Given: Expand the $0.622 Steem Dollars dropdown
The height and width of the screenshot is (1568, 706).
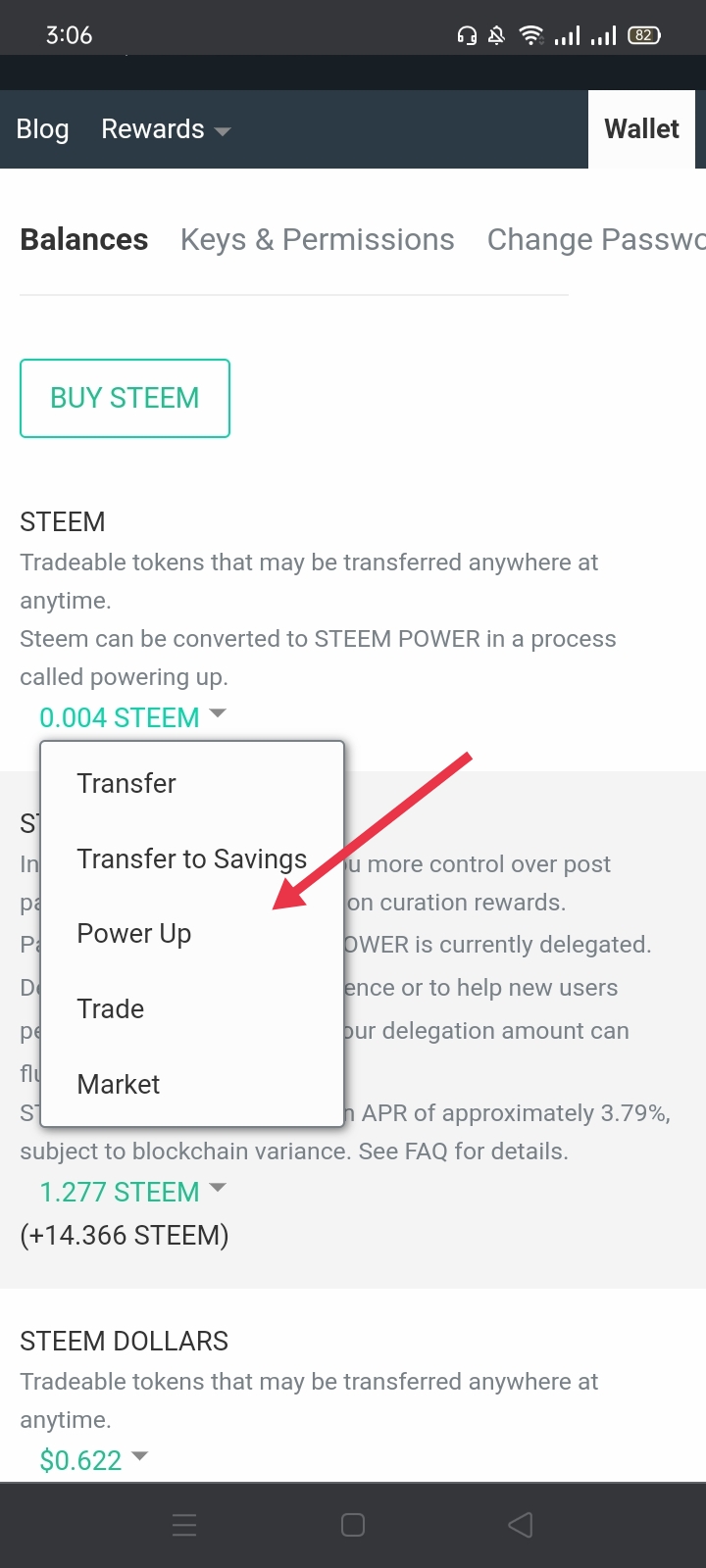Looking at the screenshot, I should [93, 1460].
